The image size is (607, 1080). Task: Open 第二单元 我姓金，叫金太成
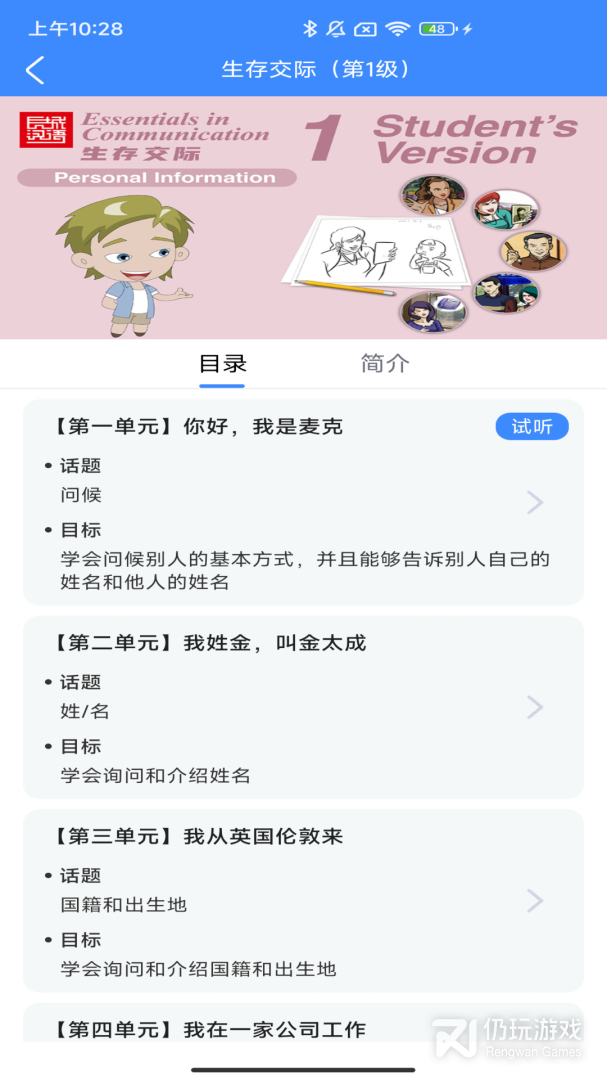(303, 708)
